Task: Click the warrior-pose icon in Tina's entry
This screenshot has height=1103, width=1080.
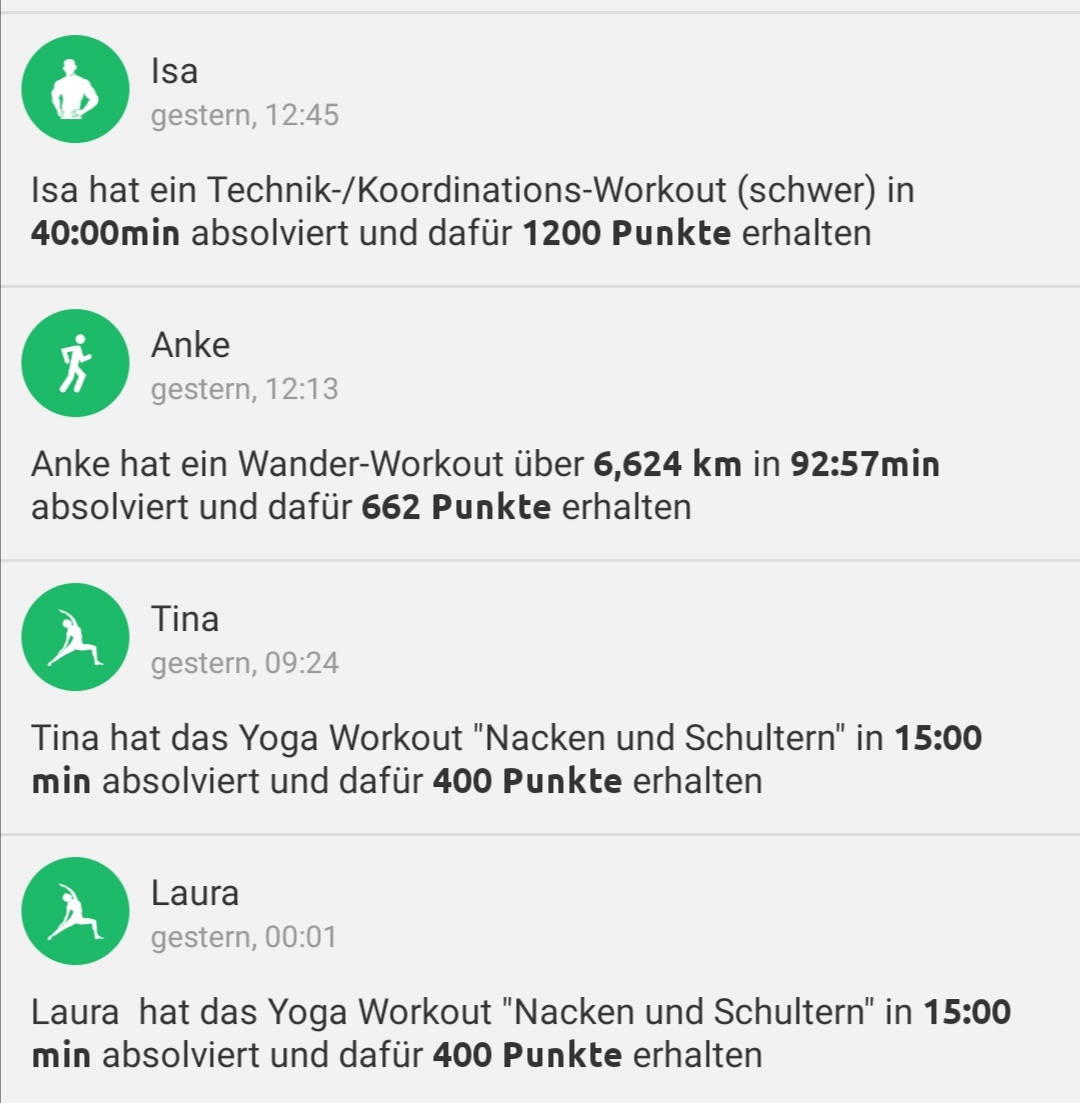Action: click(x=75, y=637)
